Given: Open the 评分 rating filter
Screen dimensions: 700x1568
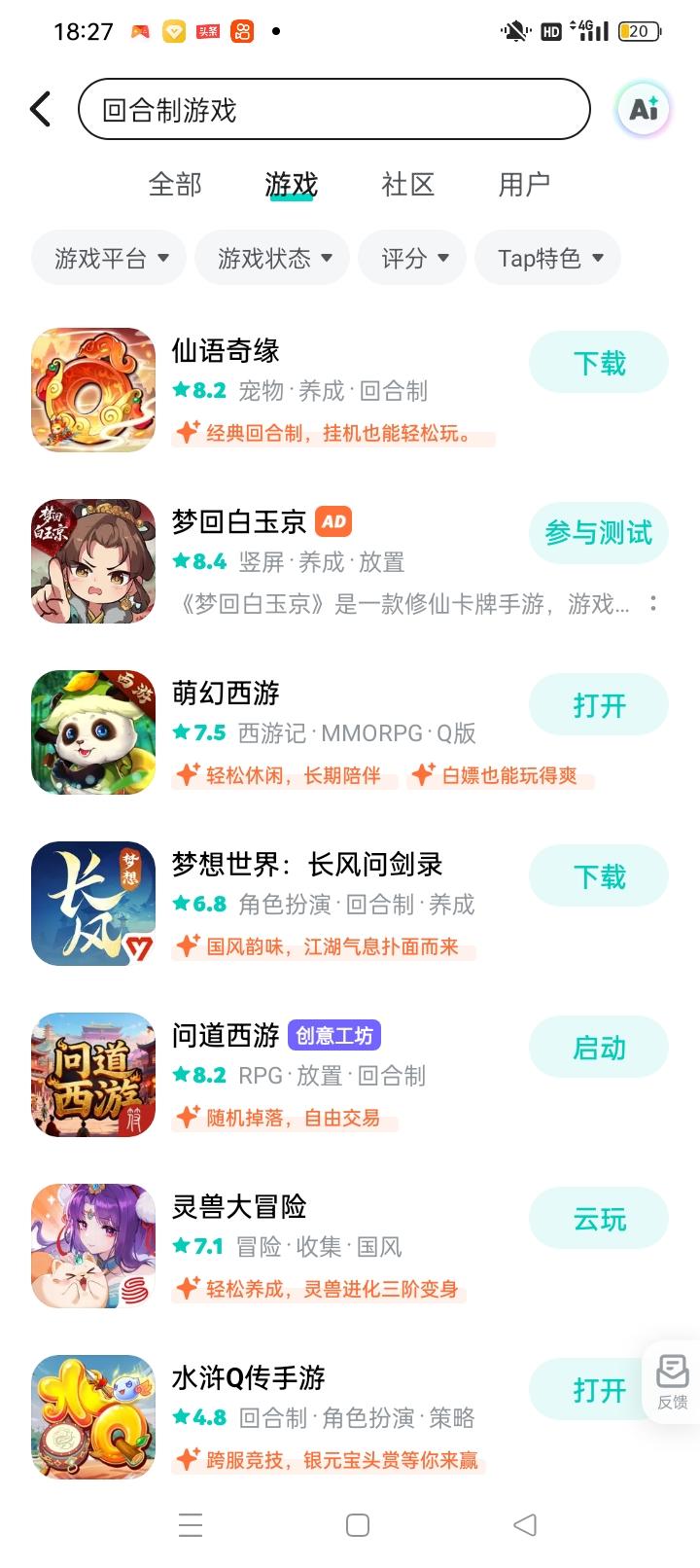Looking at the screenshot, I should 411,258.
